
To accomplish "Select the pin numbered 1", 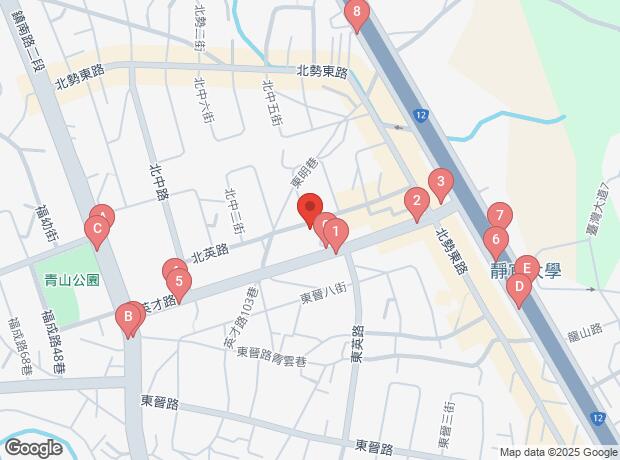I will (x=337, y=233).
